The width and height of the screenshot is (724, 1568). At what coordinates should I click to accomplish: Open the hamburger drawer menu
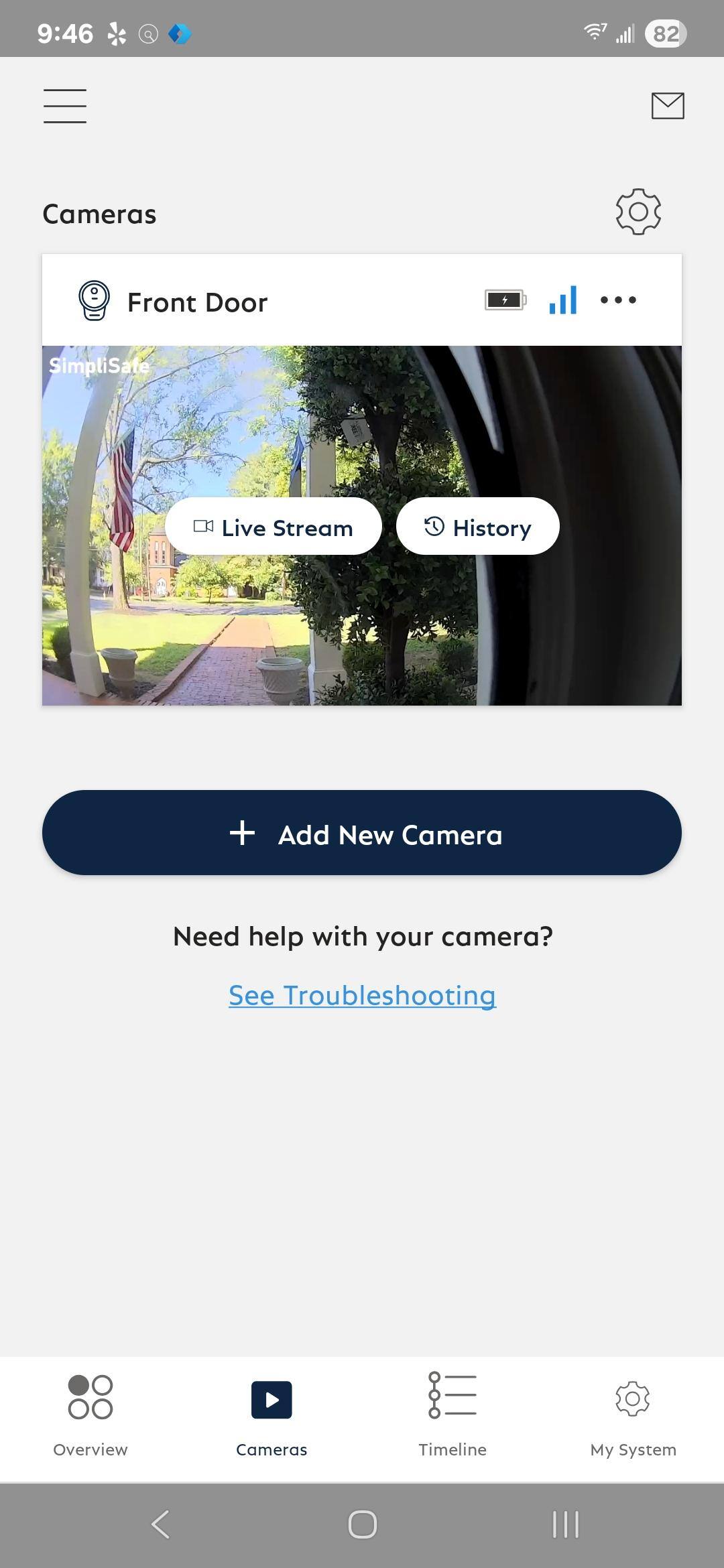pos(65,106)
